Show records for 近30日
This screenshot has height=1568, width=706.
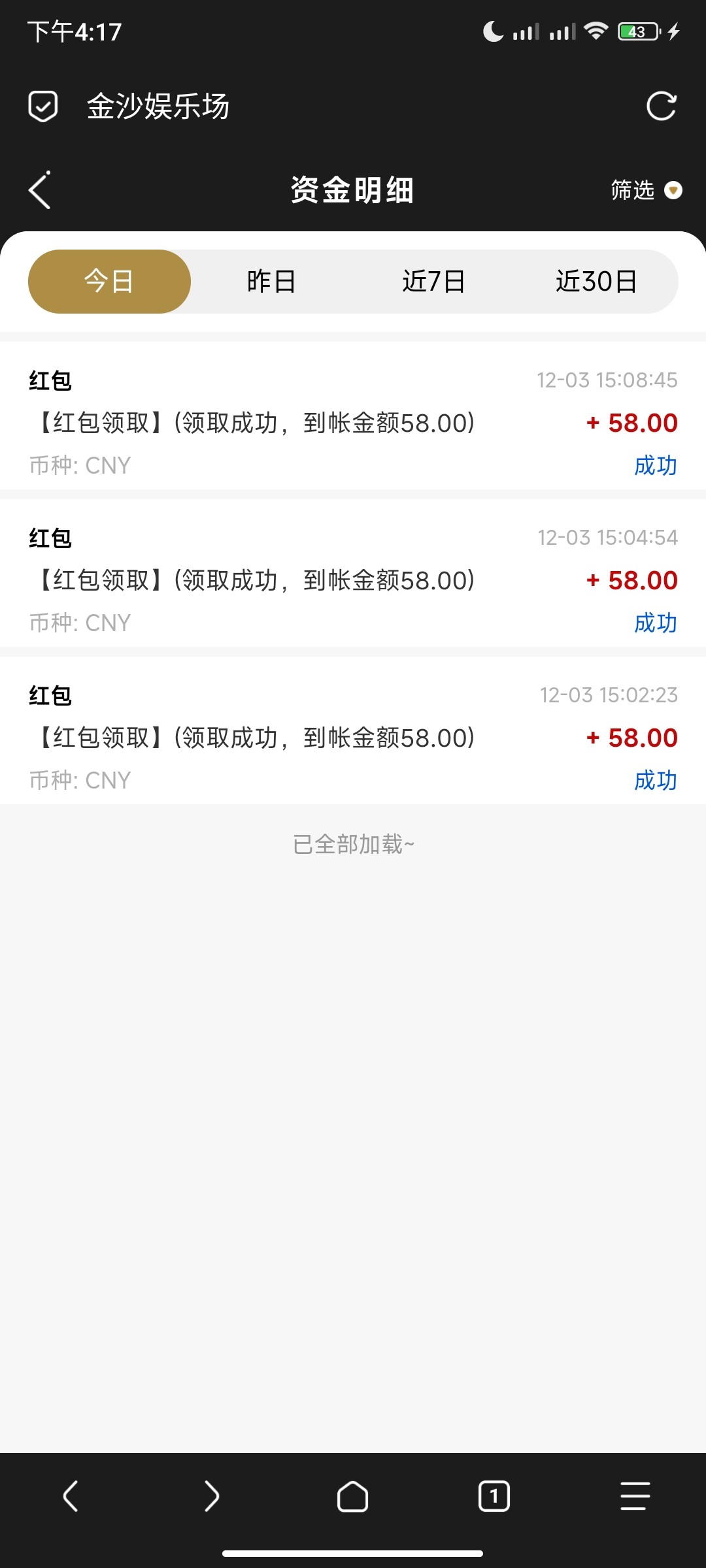(596, 282)
